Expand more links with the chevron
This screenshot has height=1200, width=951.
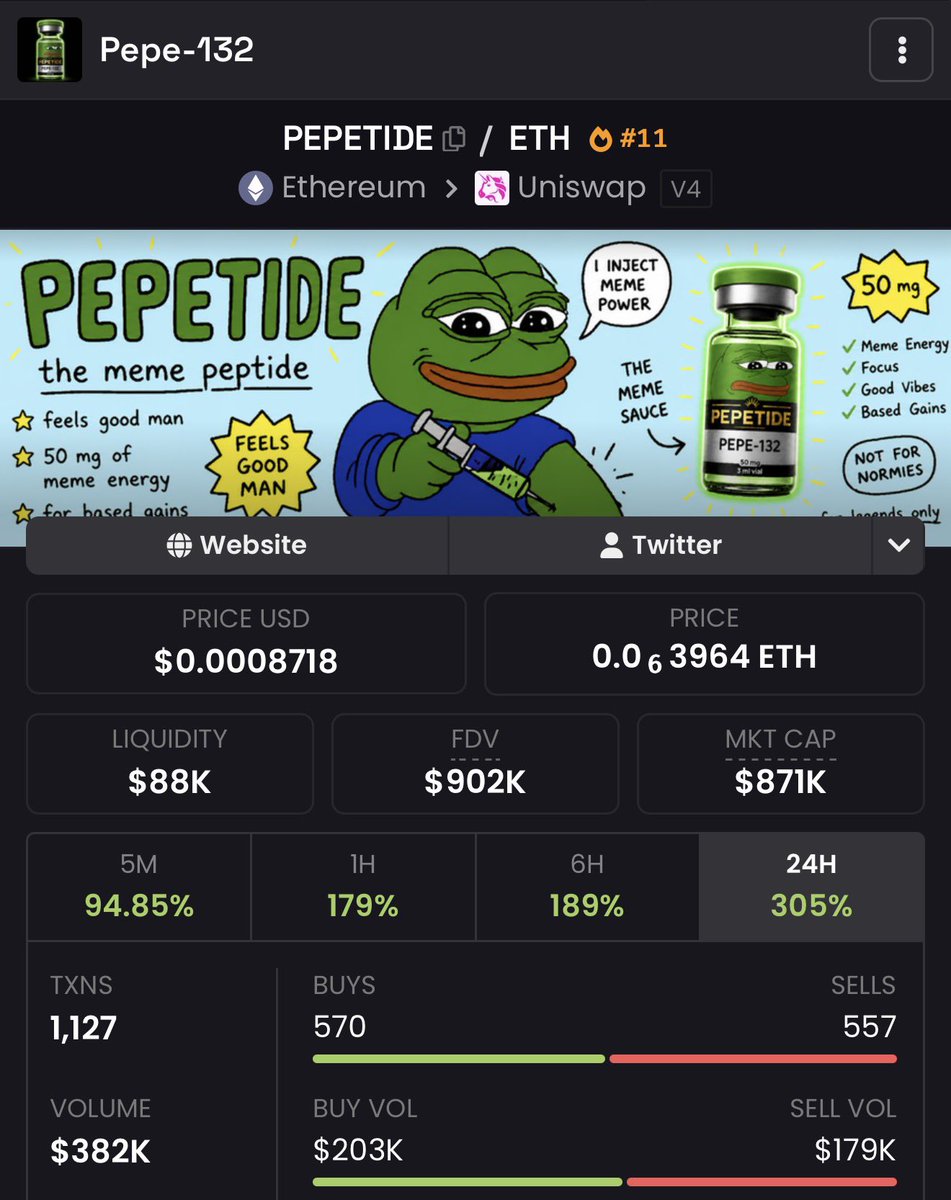tap(898, 545)
